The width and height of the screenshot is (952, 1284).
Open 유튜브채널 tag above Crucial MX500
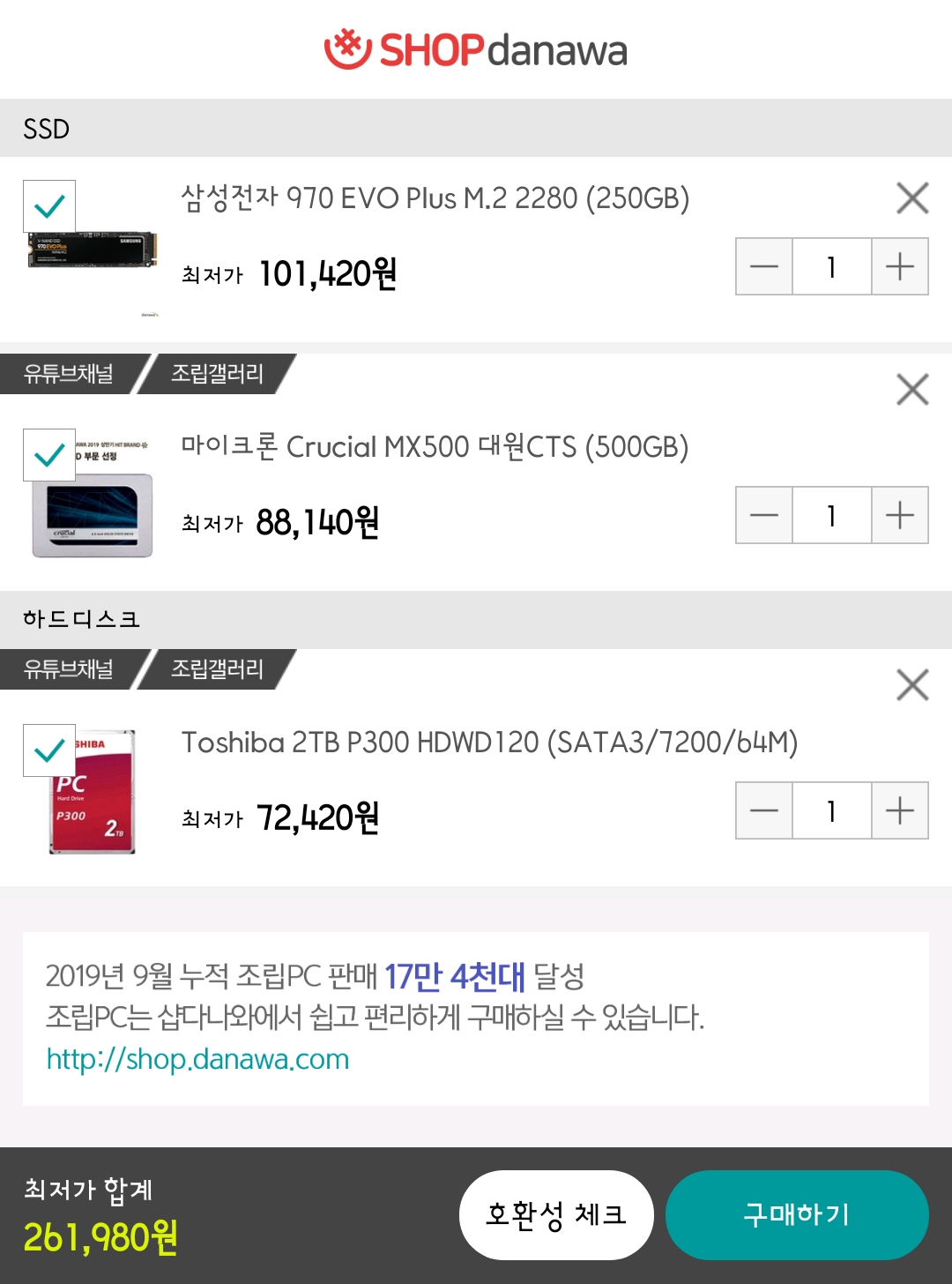click(x=69, y=374)
